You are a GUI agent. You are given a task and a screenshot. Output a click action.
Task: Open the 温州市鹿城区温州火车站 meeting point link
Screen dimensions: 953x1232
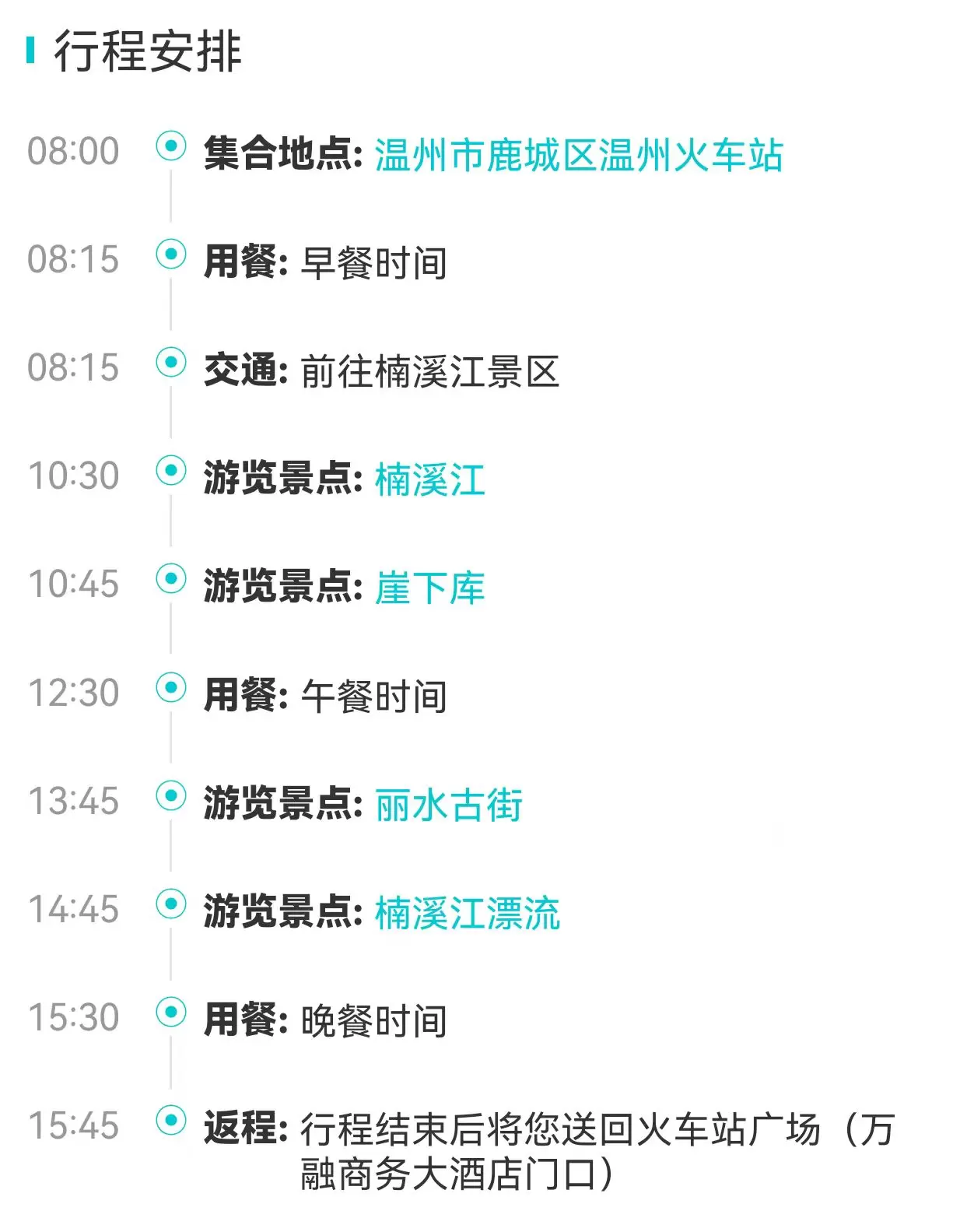tap(578, 155)
